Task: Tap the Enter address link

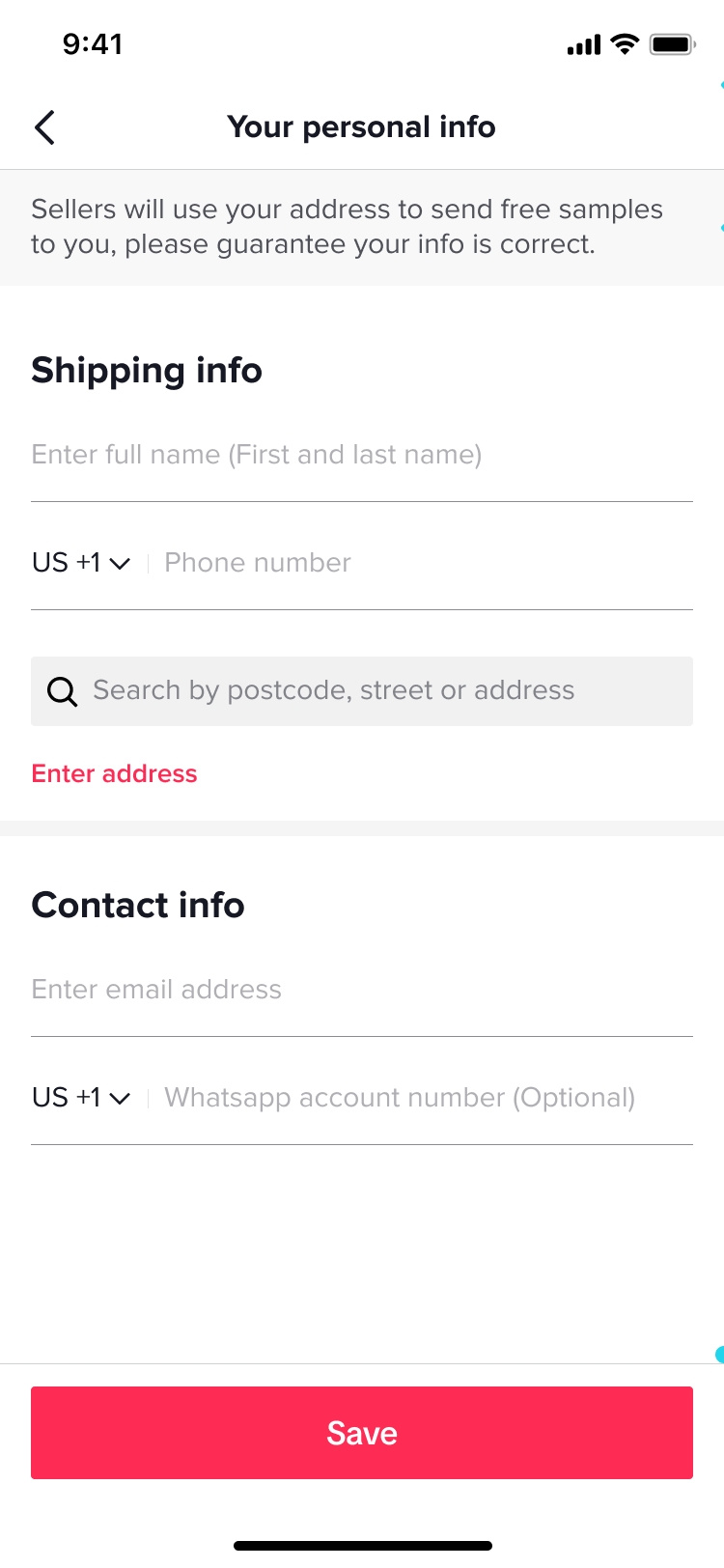Action: 114,774
